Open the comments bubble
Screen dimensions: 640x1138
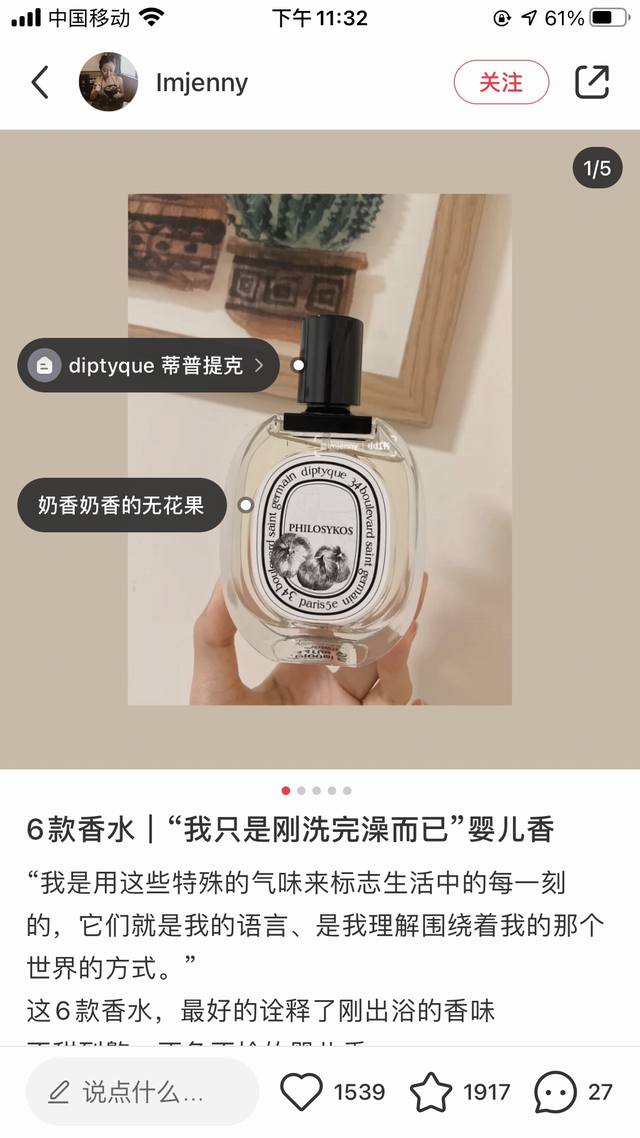click(555, 1091)
